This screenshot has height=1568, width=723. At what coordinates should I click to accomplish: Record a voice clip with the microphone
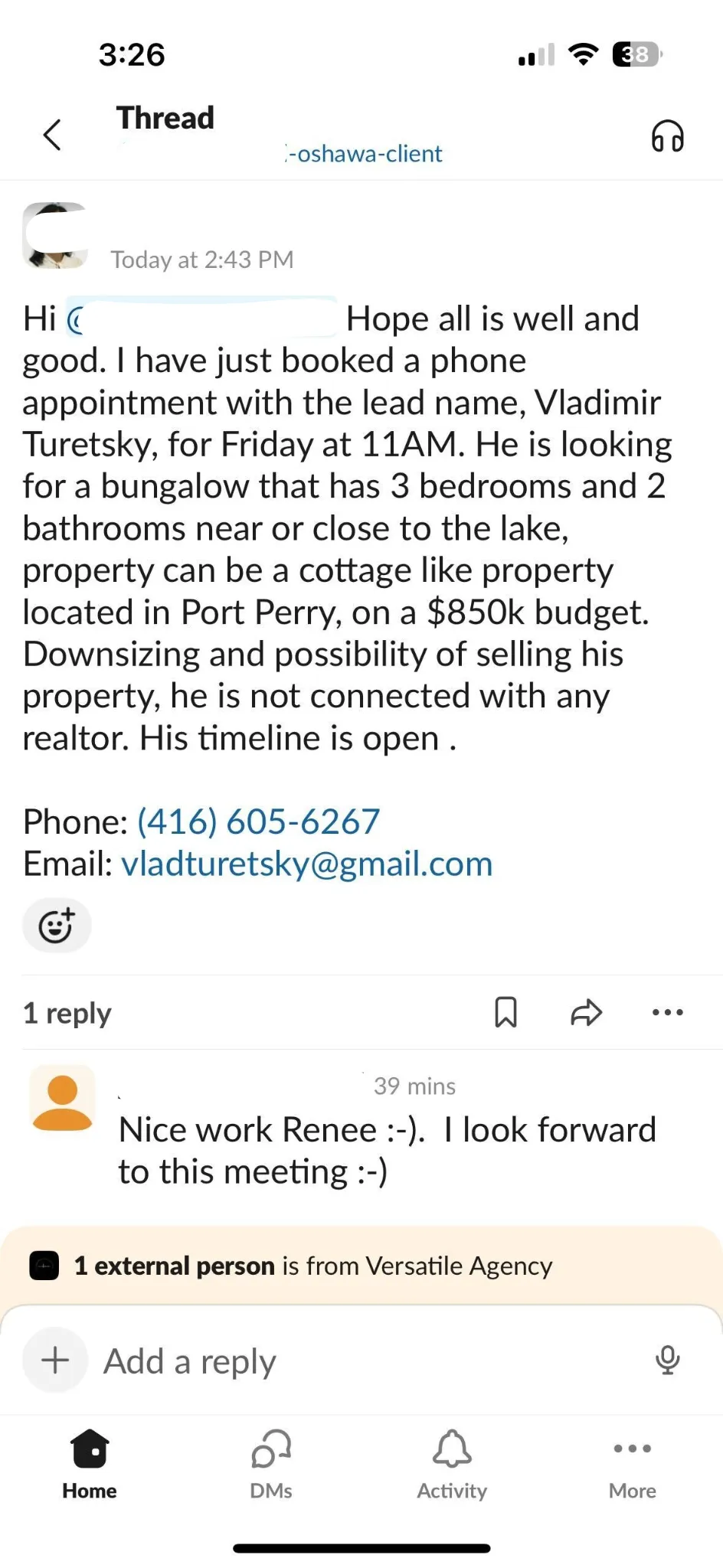[x=667, y=1361]
